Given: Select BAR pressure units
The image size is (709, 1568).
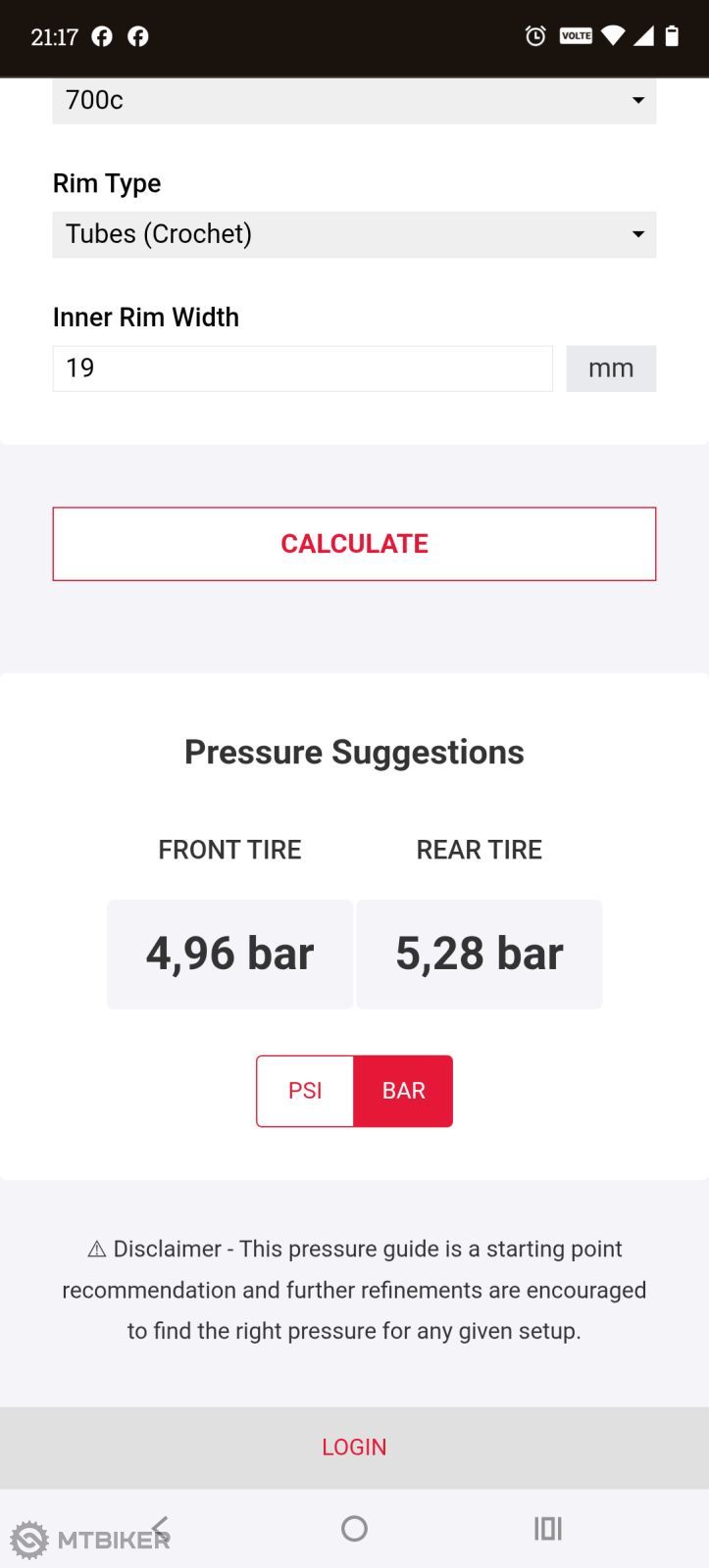Looking at the screenshot, I should click(x=403, y=1091).
